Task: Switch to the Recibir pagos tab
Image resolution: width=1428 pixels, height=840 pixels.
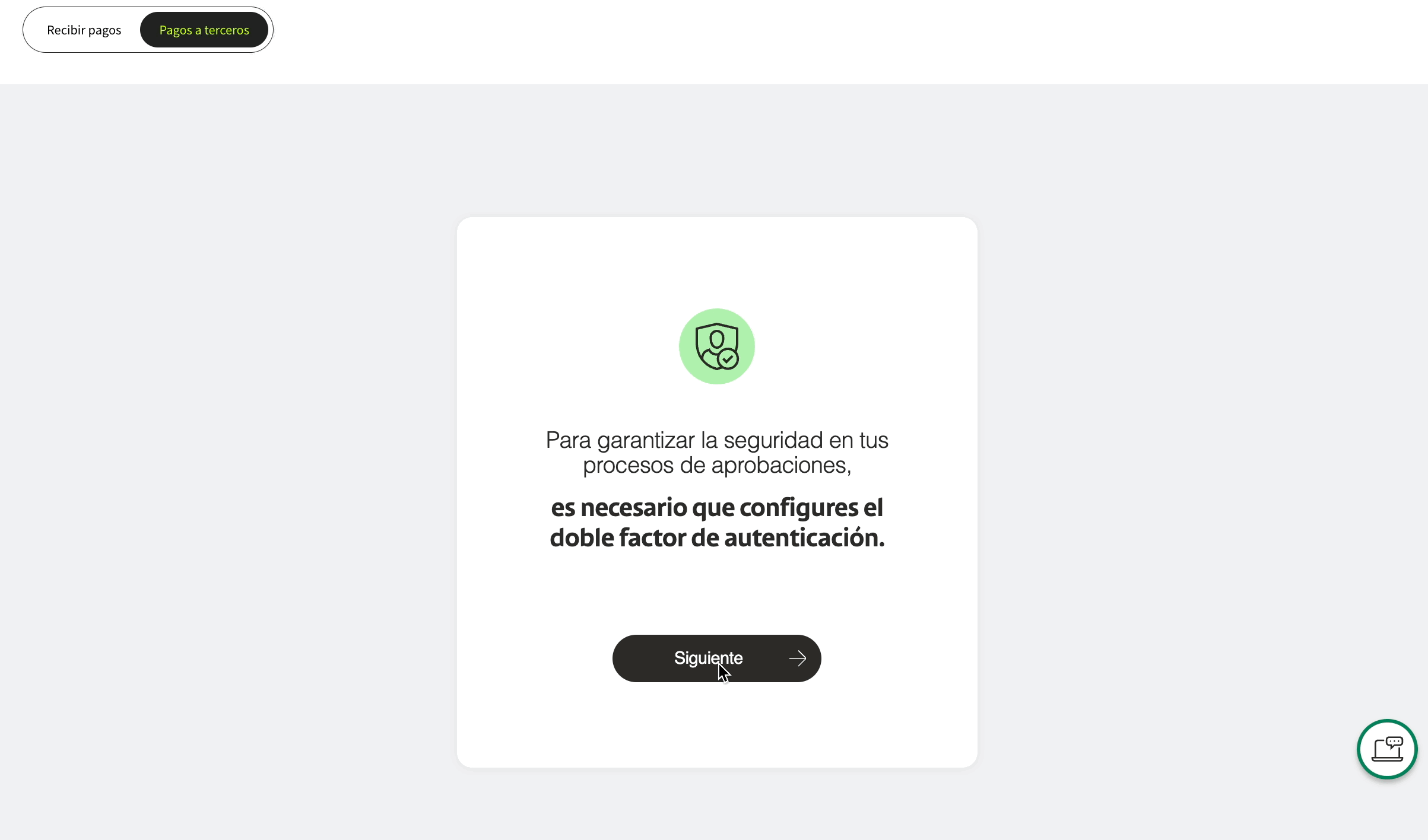Action: pos(84,30)
